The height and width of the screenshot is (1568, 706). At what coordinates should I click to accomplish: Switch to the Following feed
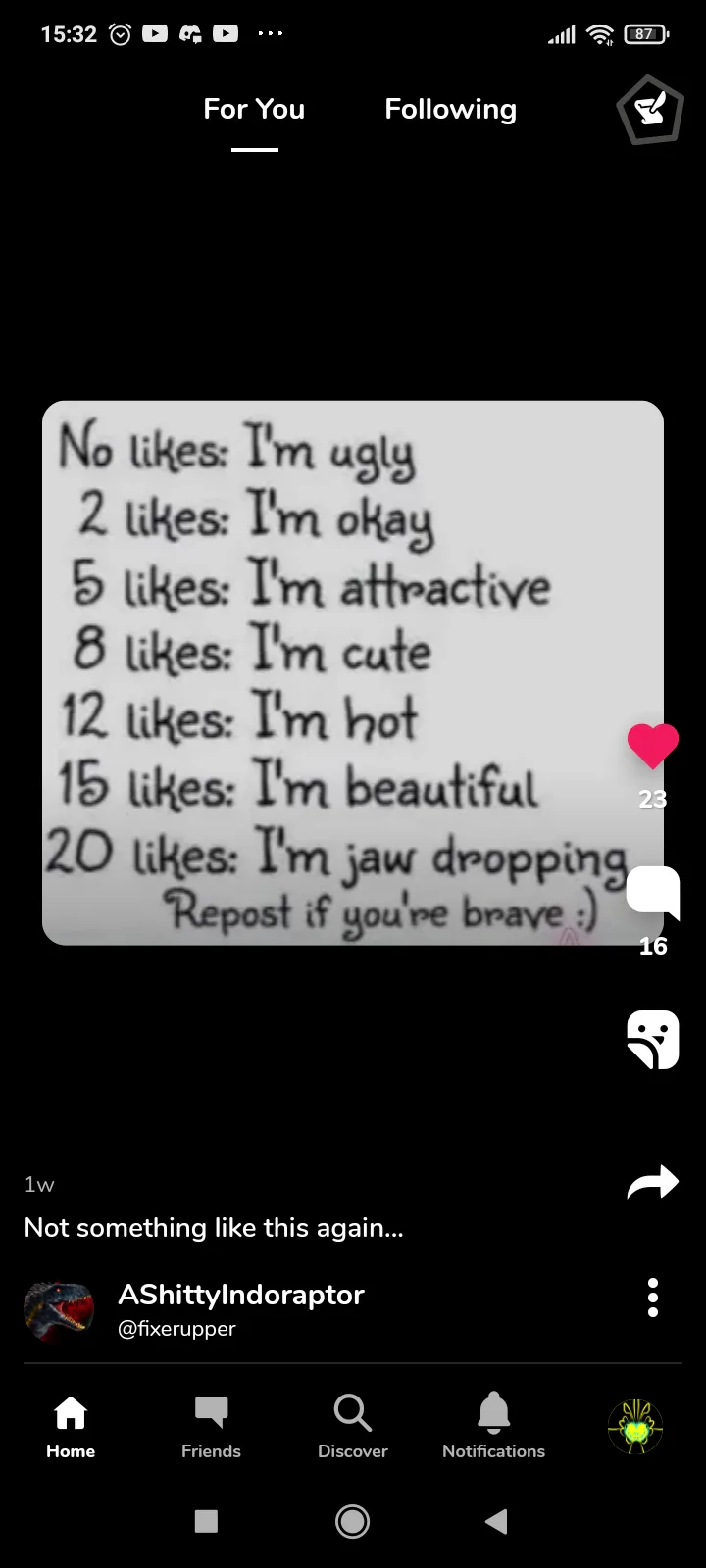pyautogui.click(x=450, y=109)
